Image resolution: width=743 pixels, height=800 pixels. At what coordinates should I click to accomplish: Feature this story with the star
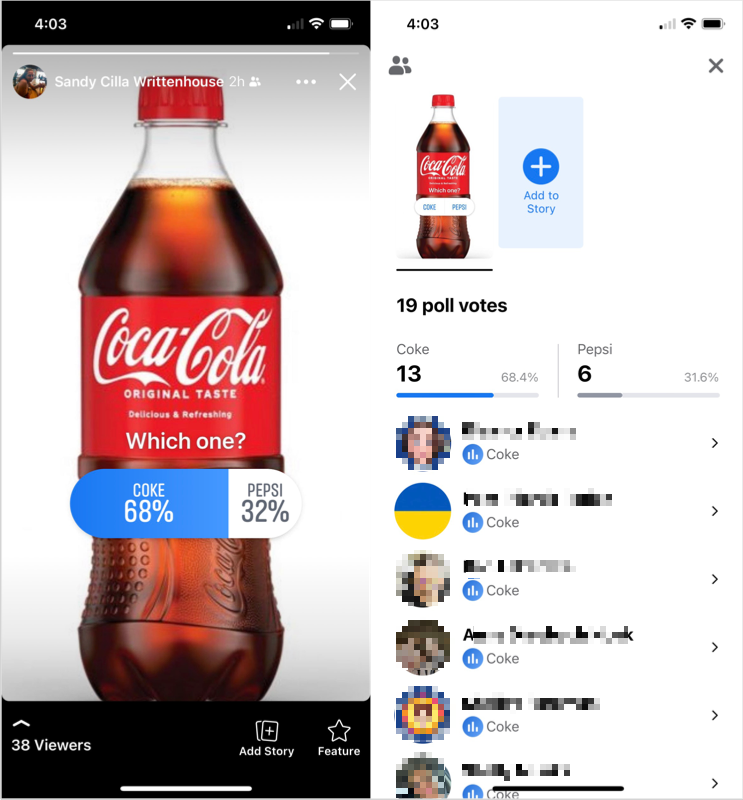pyautogui.click(x=339, y=738)
